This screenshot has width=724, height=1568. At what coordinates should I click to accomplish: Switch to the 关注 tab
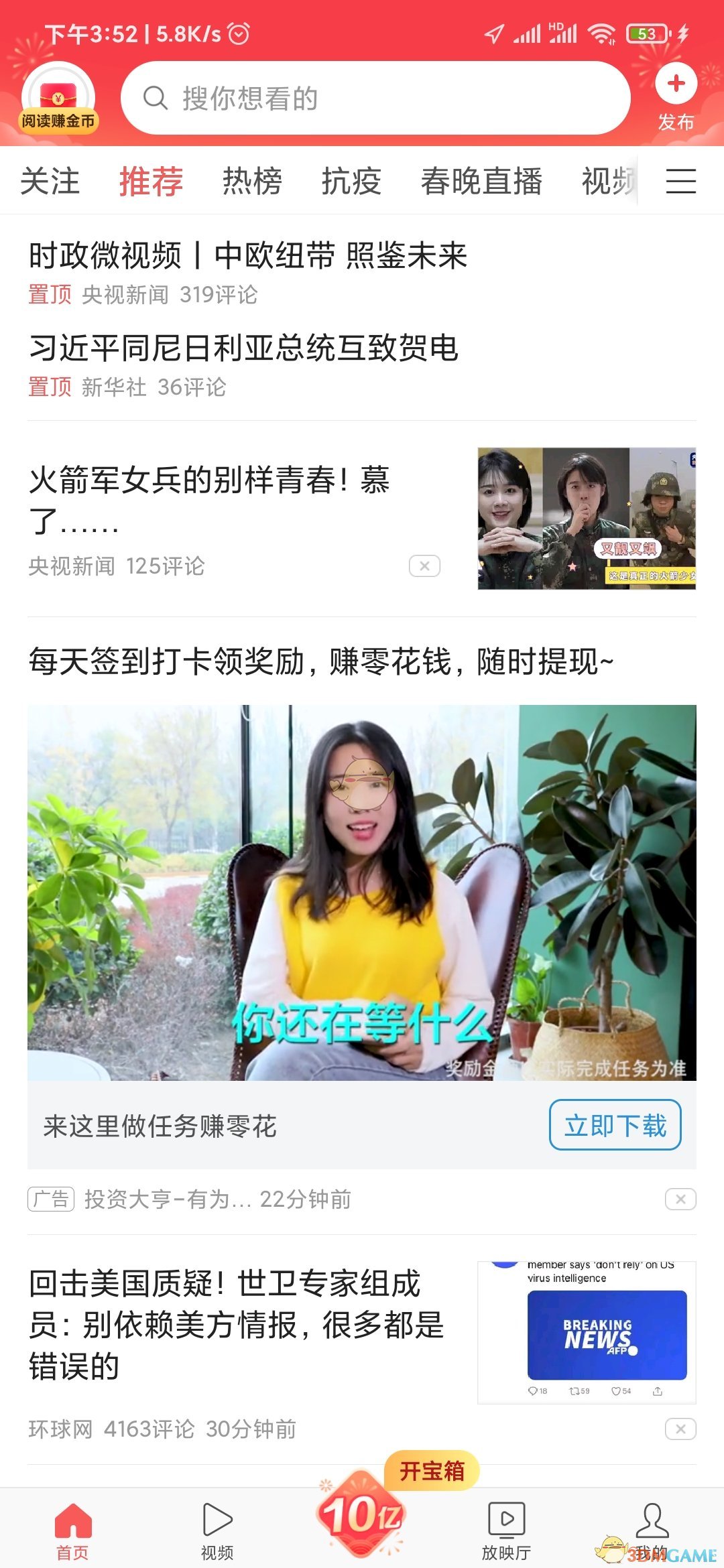pos(50,182)
